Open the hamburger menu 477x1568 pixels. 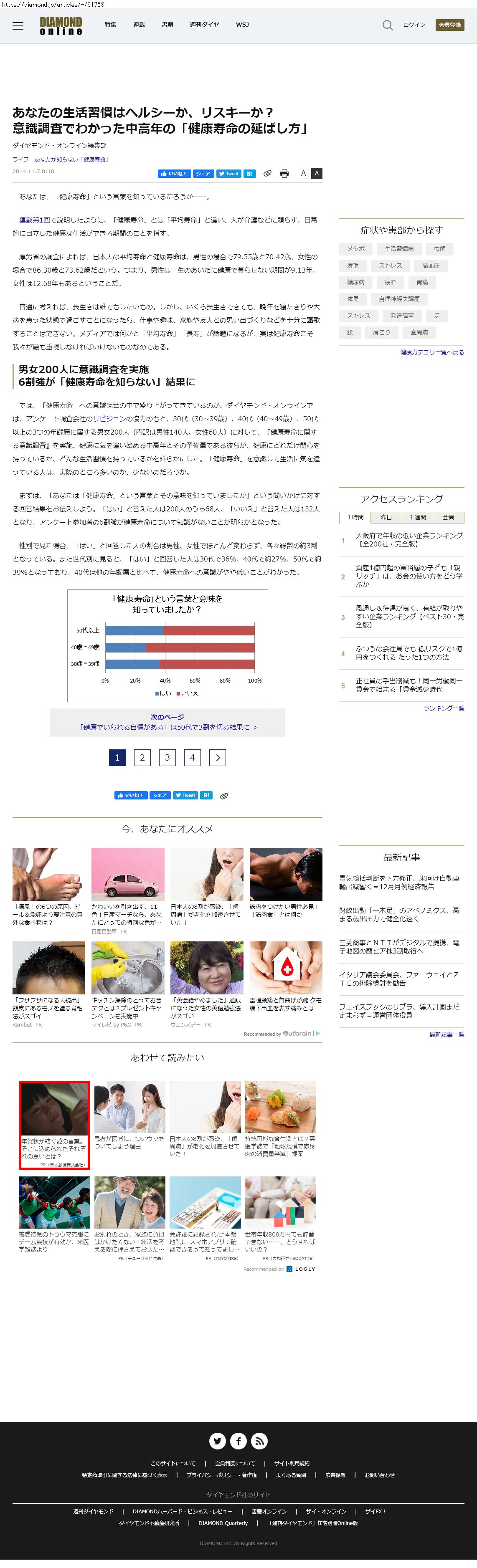pyautogui.click(x=18, y=25)
